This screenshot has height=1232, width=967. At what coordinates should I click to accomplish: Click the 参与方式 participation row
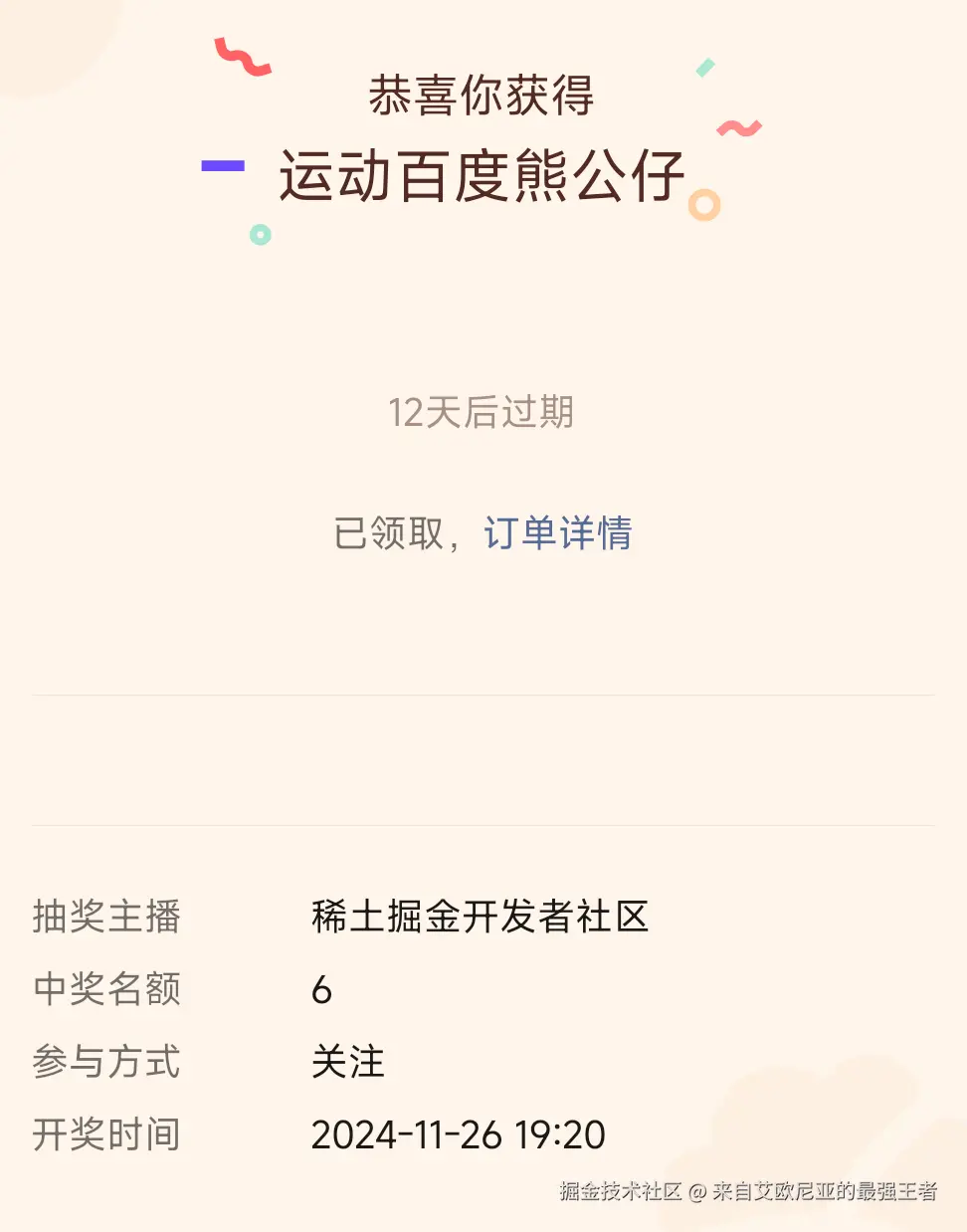point(103,1063)
